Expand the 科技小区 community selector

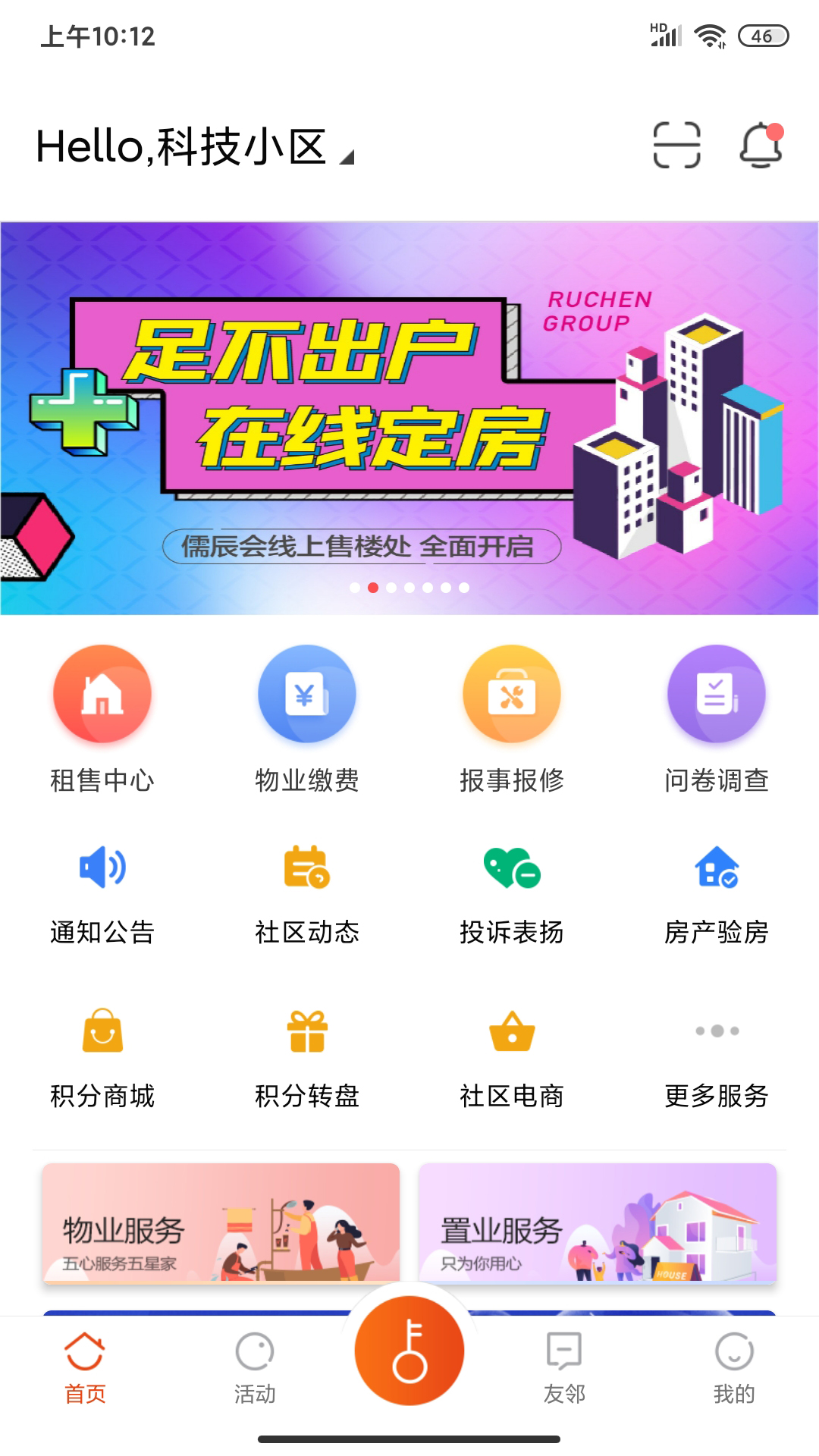pyautogui.click(x=195, y=146)
